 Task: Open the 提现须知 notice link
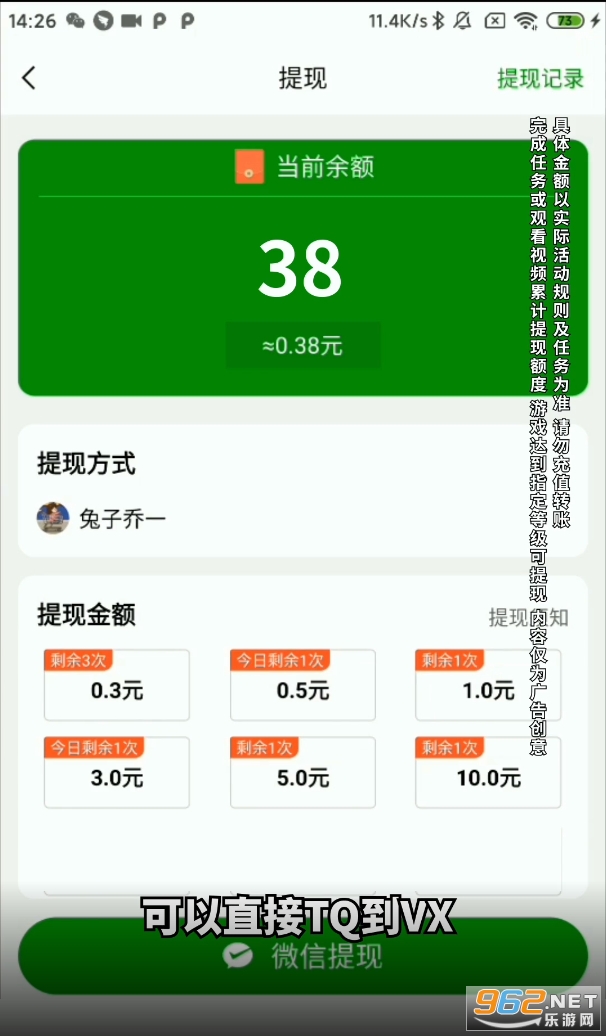tap(529, 617)
